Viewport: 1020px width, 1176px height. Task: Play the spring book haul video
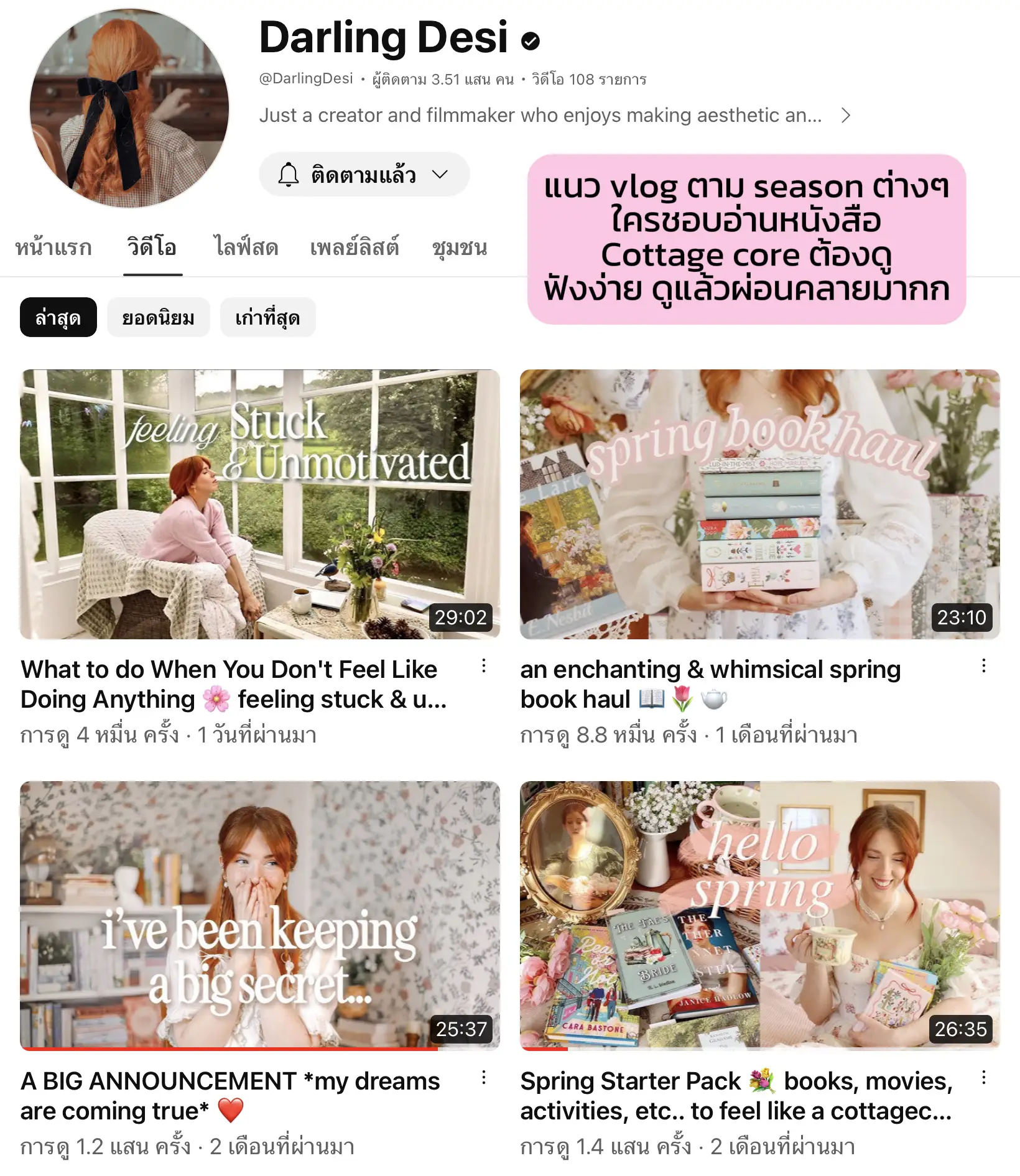tap(759, 504)
